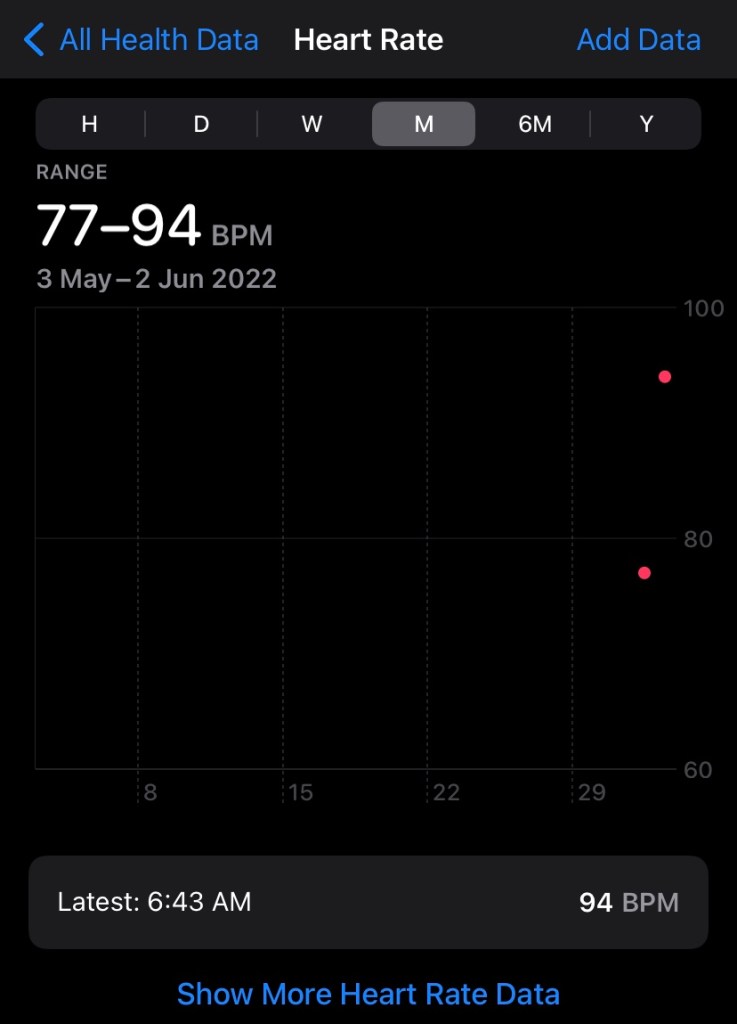Go back to All Health Data

(x=140, y=40)
